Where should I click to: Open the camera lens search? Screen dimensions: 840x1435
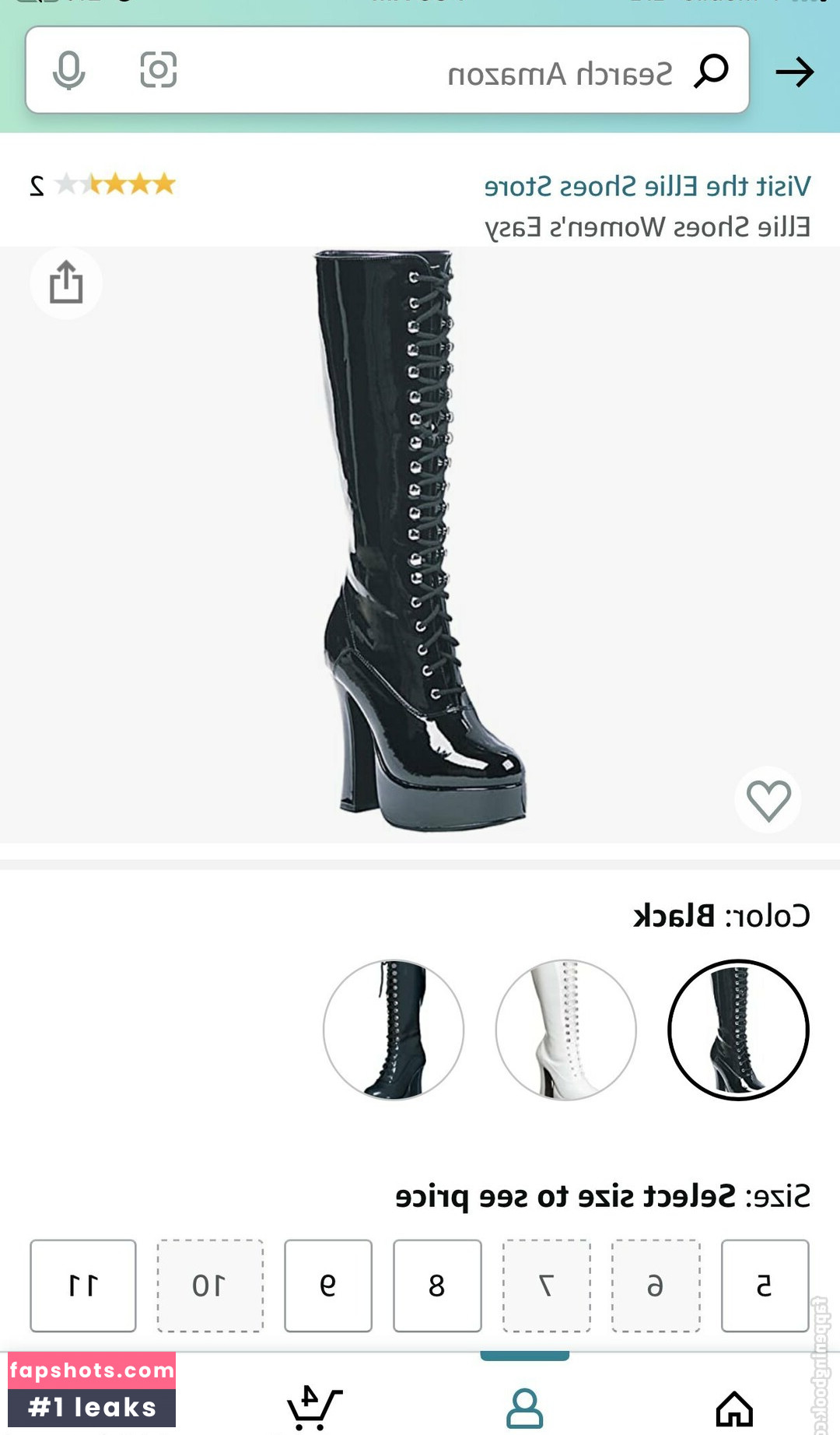[x=158, y=70]
